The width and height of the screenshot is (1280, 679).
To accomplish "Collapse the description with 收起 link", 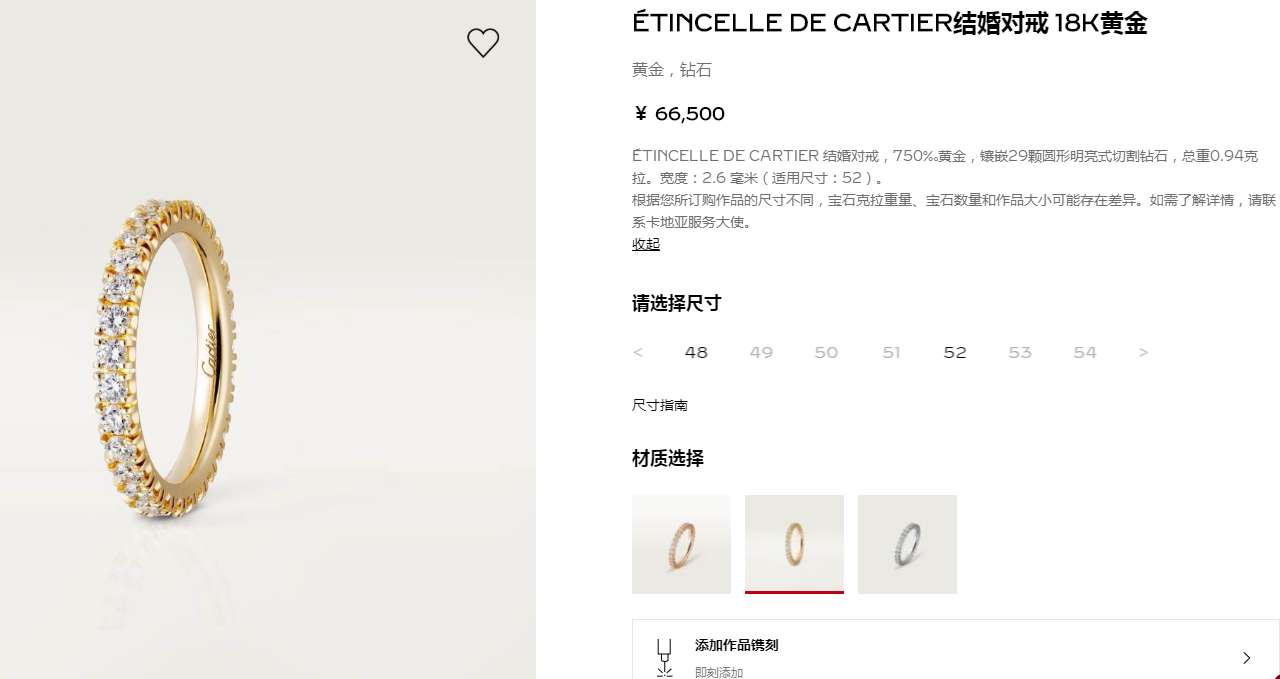I will 646,244.
